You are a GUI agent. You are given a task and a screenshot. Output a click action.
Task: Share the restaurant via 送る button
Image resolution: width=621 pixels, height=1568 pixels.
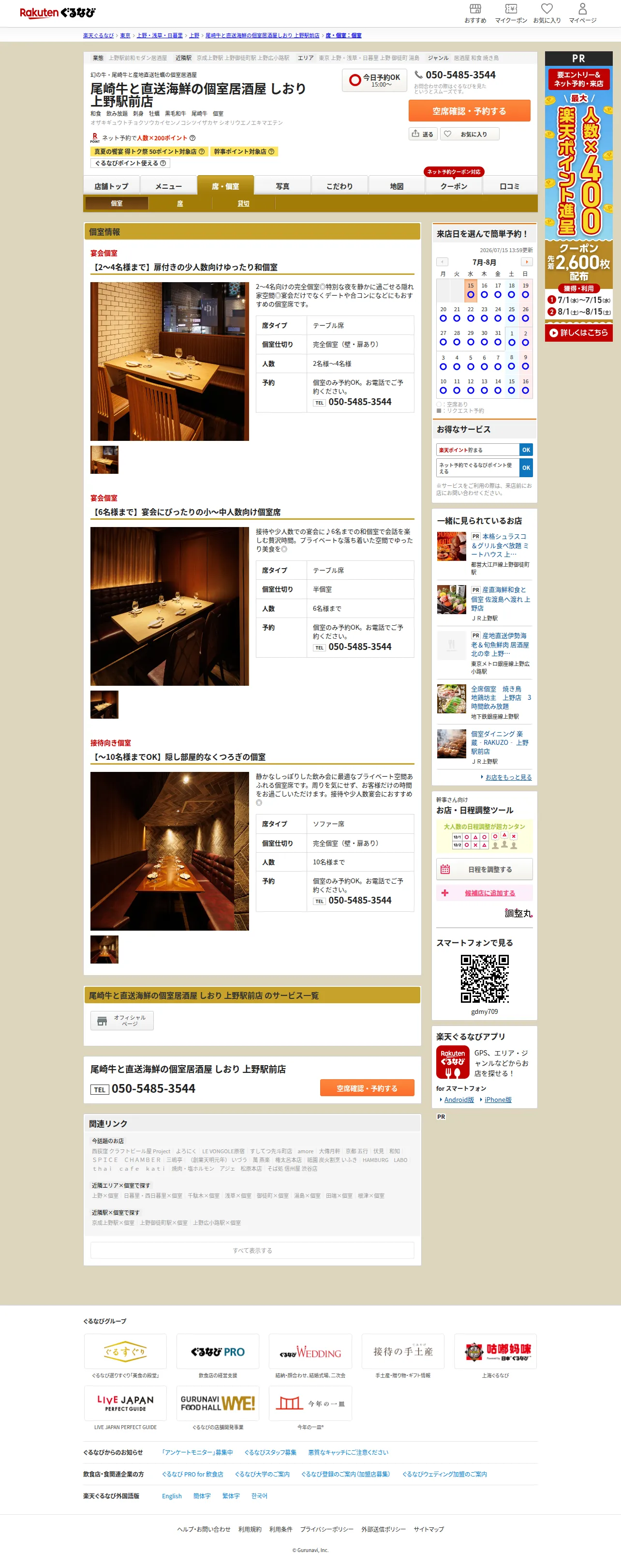423,134
